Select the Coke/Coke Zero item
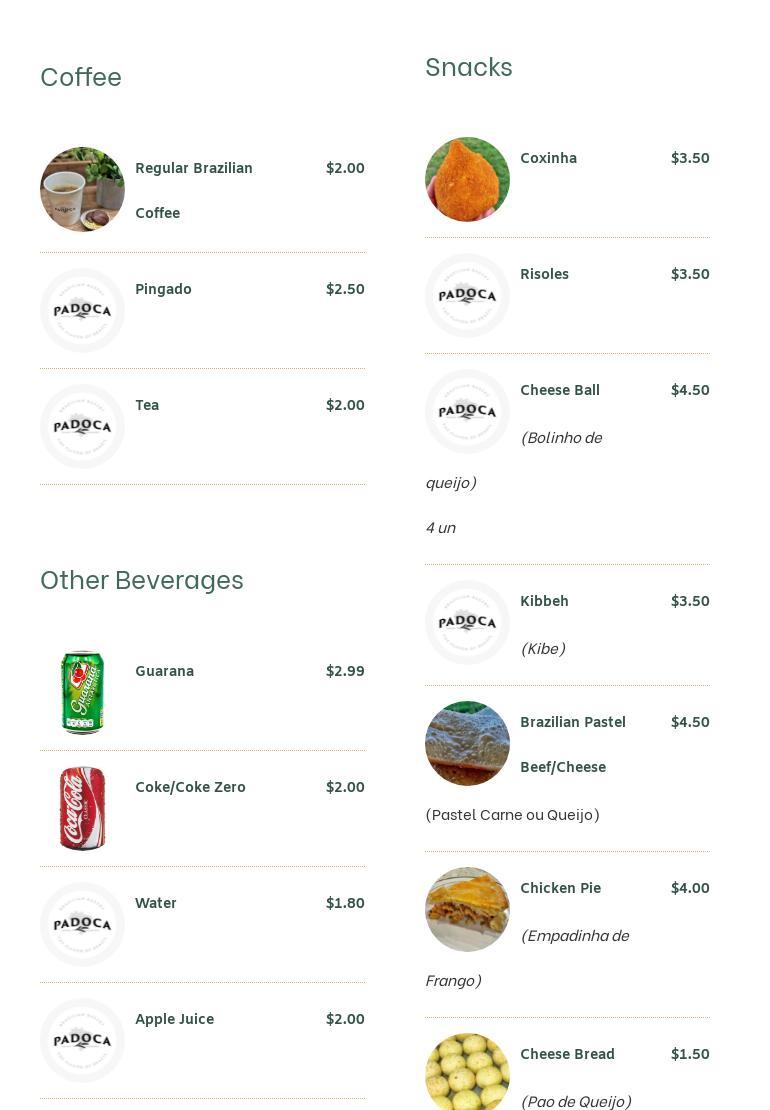The image size is (770, 1110). tap(190, 788)
